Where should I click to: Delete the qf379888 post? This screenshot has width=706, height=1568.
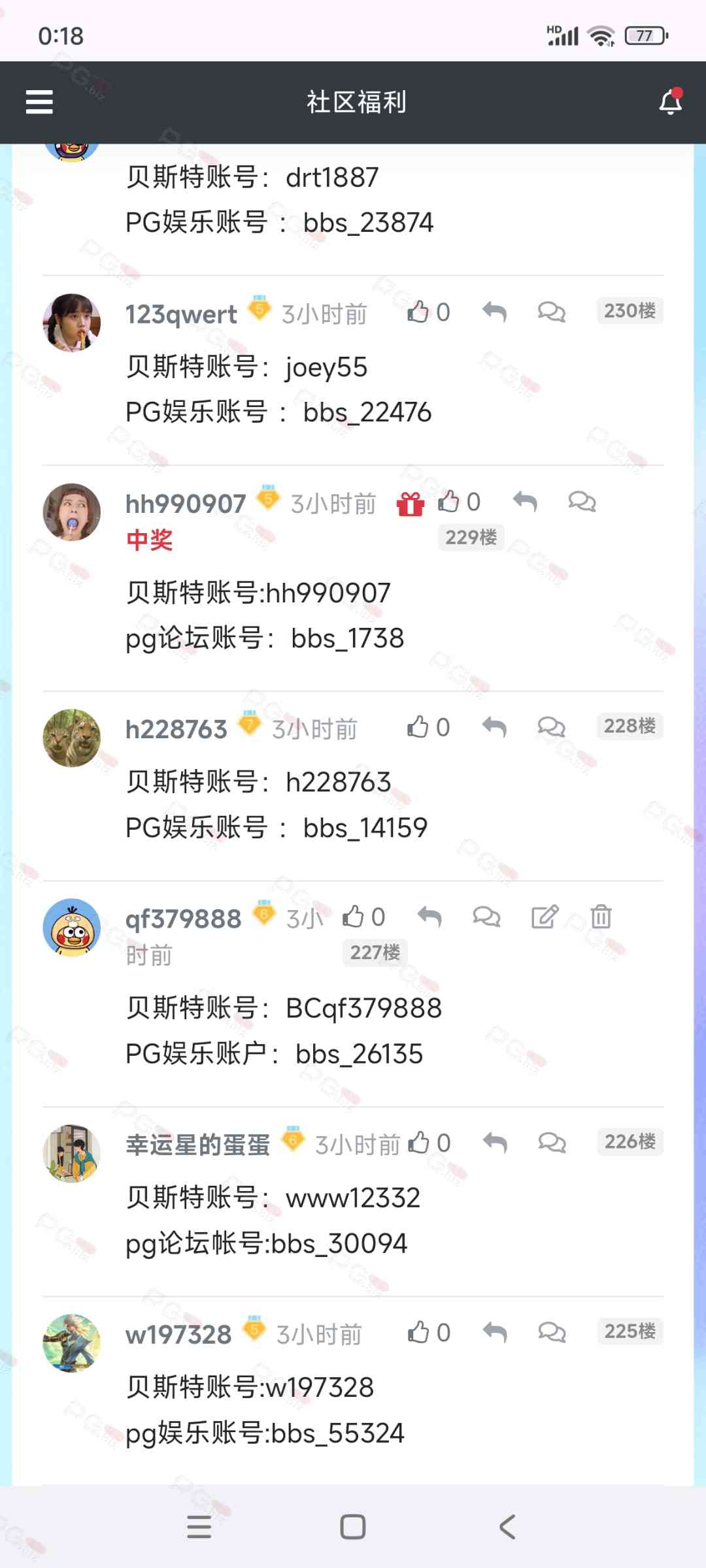click(601, 917)
